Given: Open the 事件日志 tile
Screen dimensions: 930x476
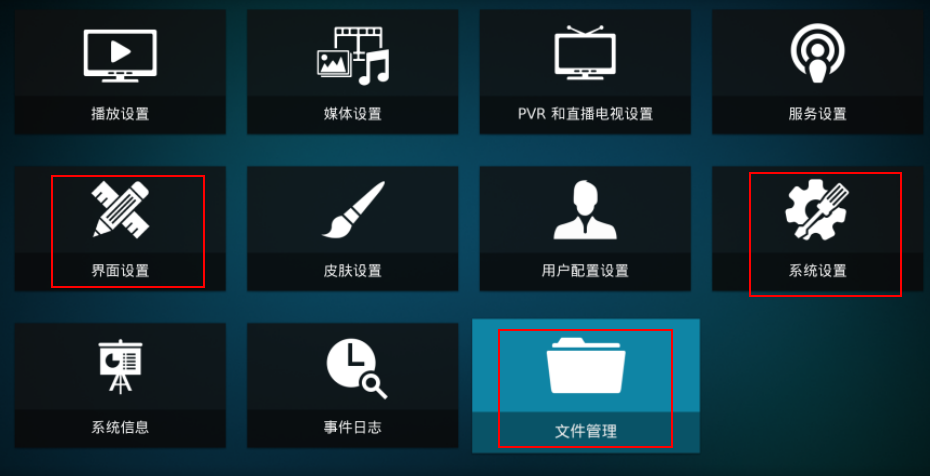Looking at the screenshot, I should point(352,385).
